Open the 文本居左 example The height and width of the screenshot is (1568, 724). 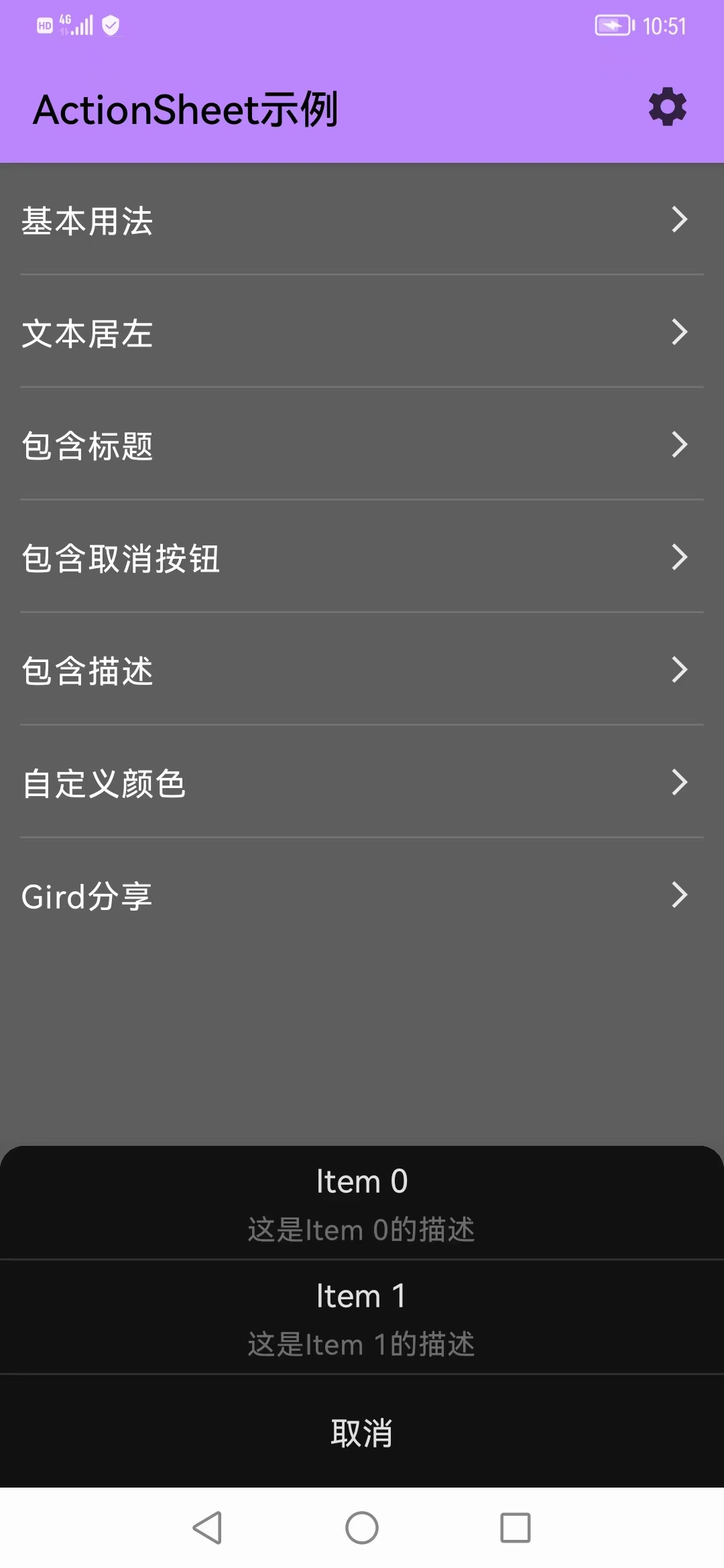(362, 333)
